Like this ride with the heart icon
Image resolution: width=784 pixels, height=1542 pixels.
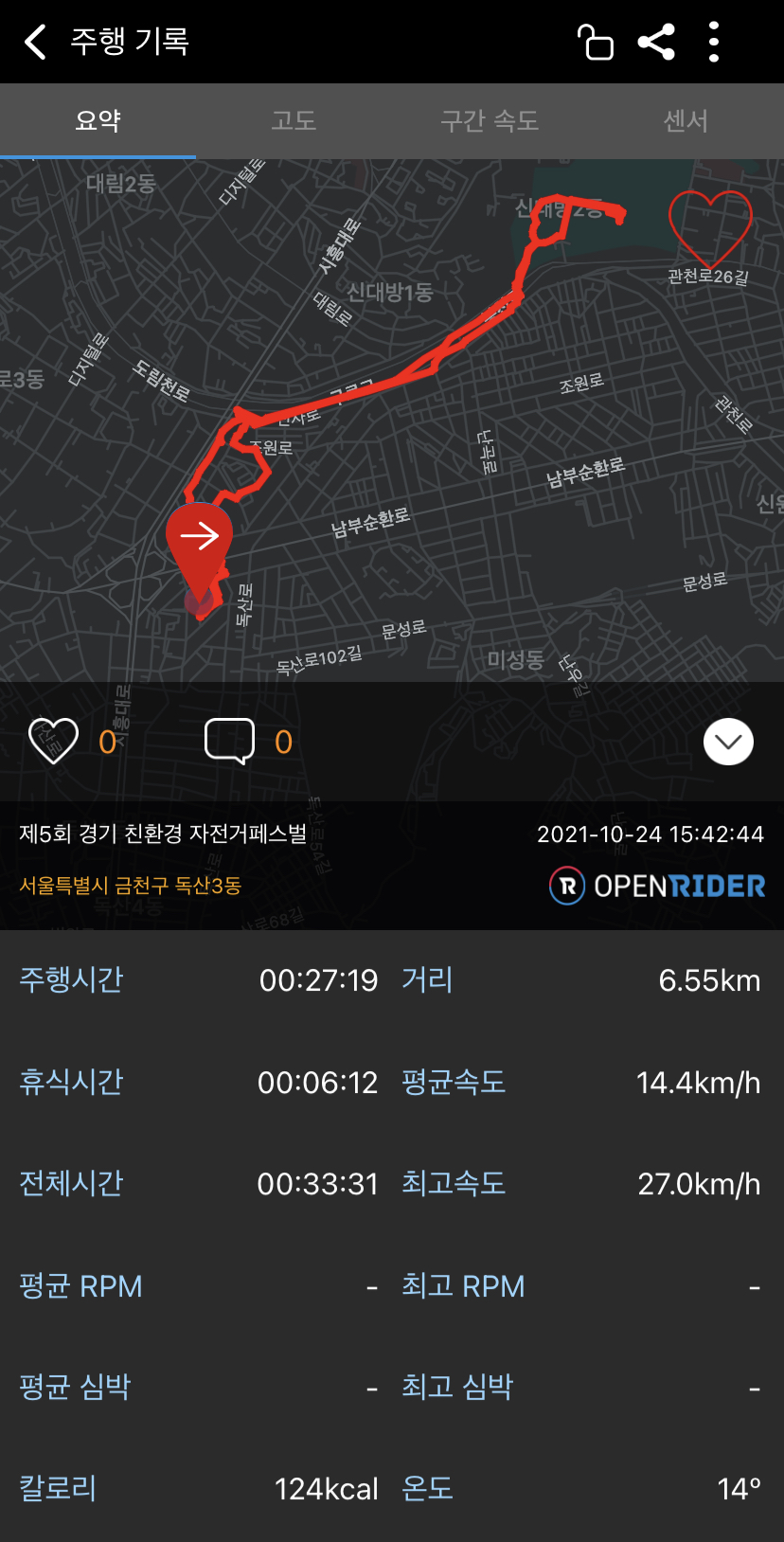tap(54, 741)
